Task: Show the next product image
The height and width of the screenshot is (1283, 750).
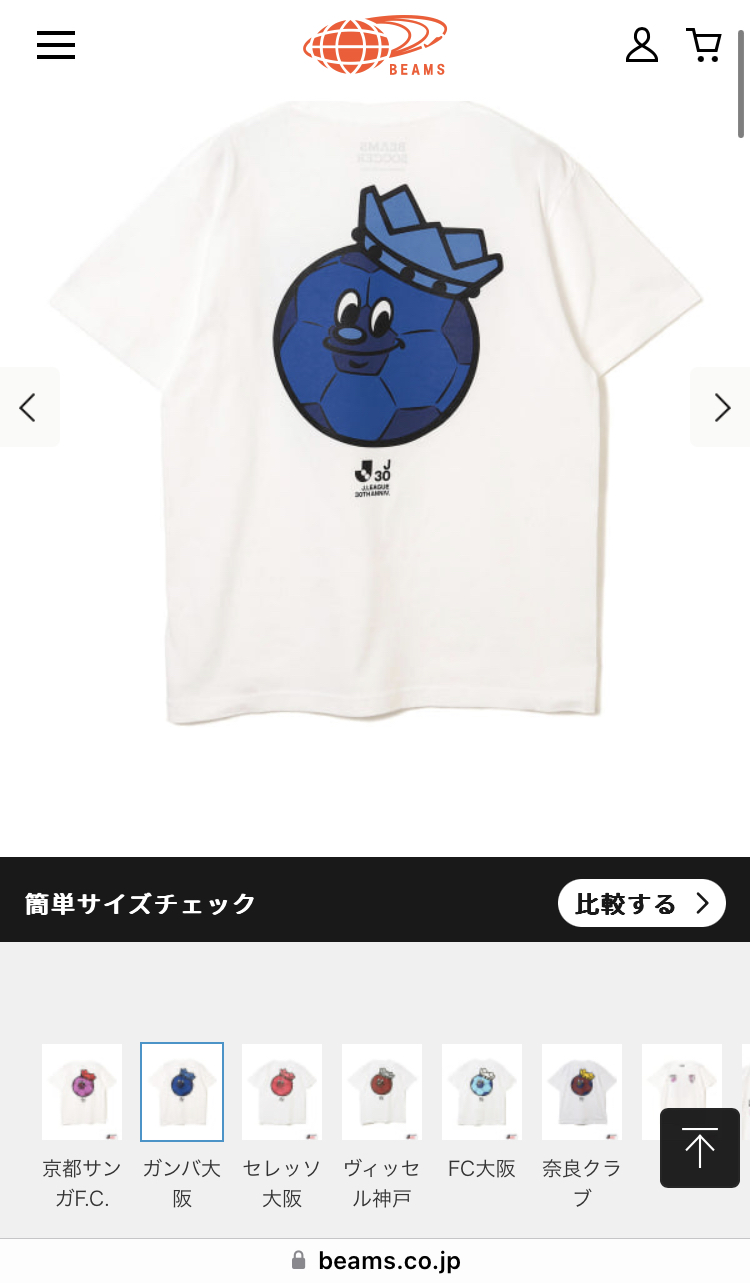Action: coord(721,407)
